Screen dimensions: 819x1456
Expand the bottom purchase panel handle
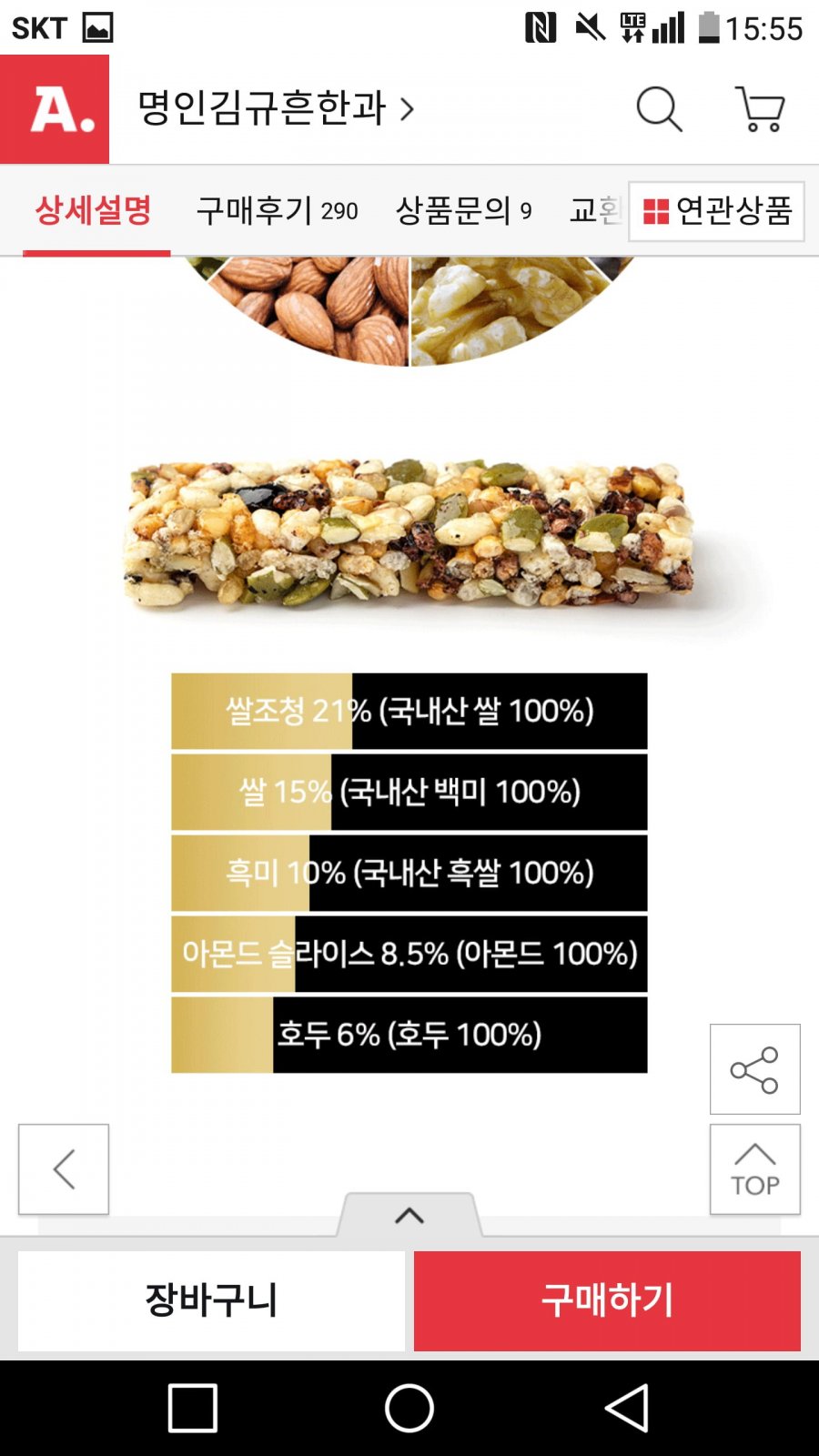click(x=409, y=1216)
